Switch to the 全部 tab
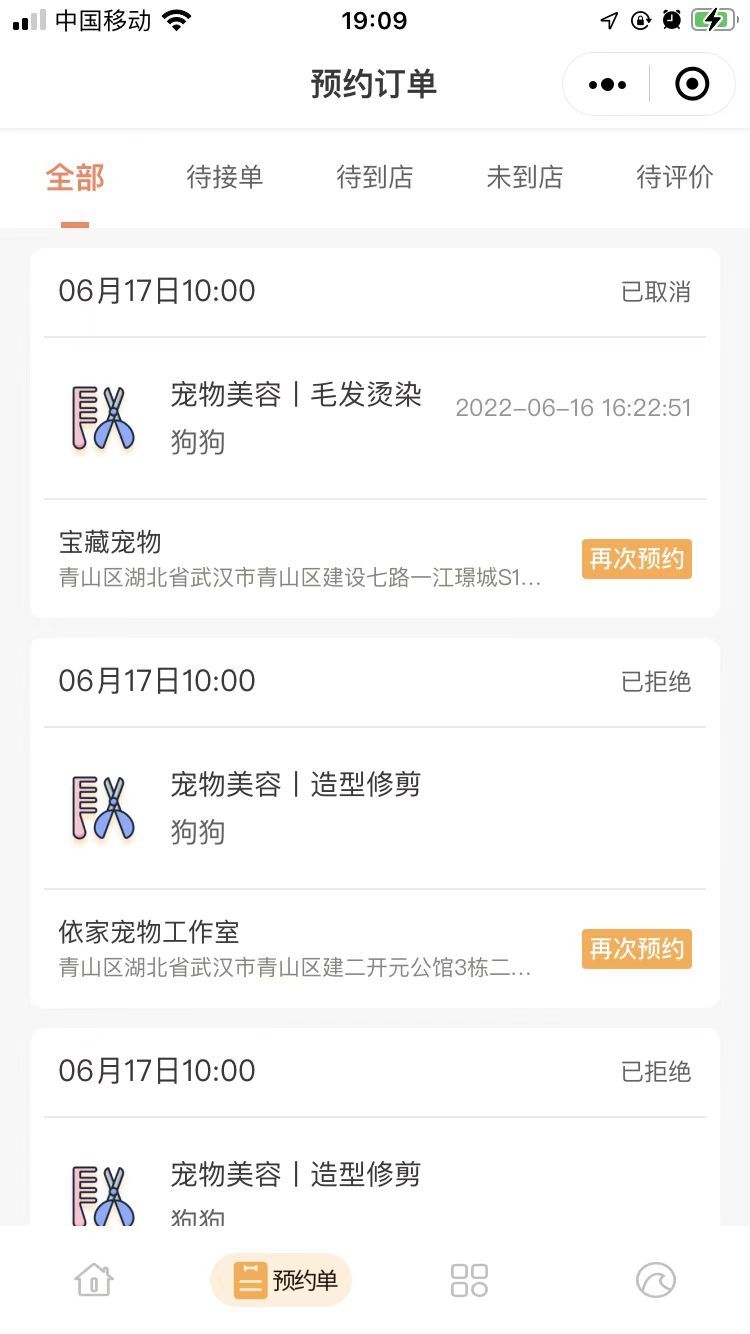 click(x=75, y=178)
